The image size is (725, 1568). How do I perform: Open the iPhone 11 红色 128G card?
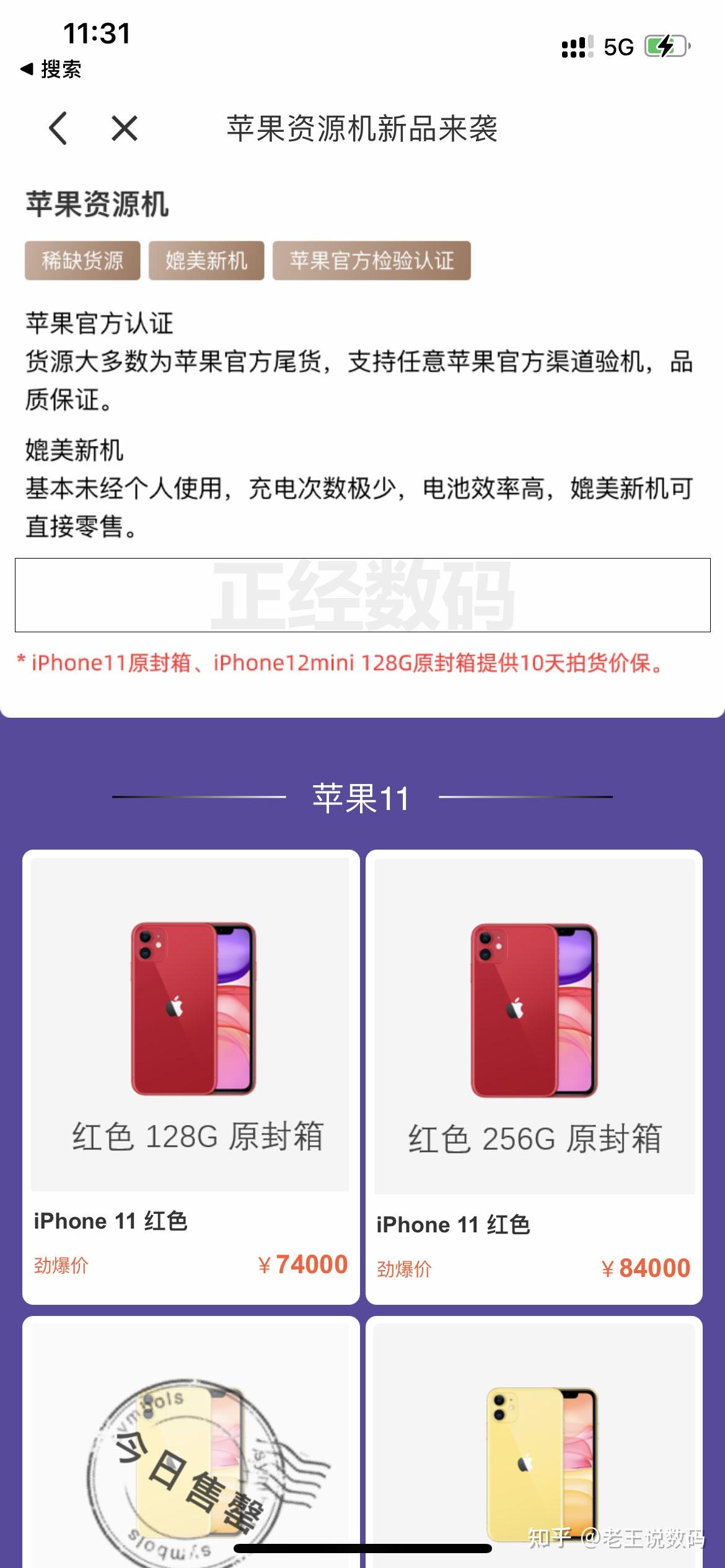[191, 1077]
